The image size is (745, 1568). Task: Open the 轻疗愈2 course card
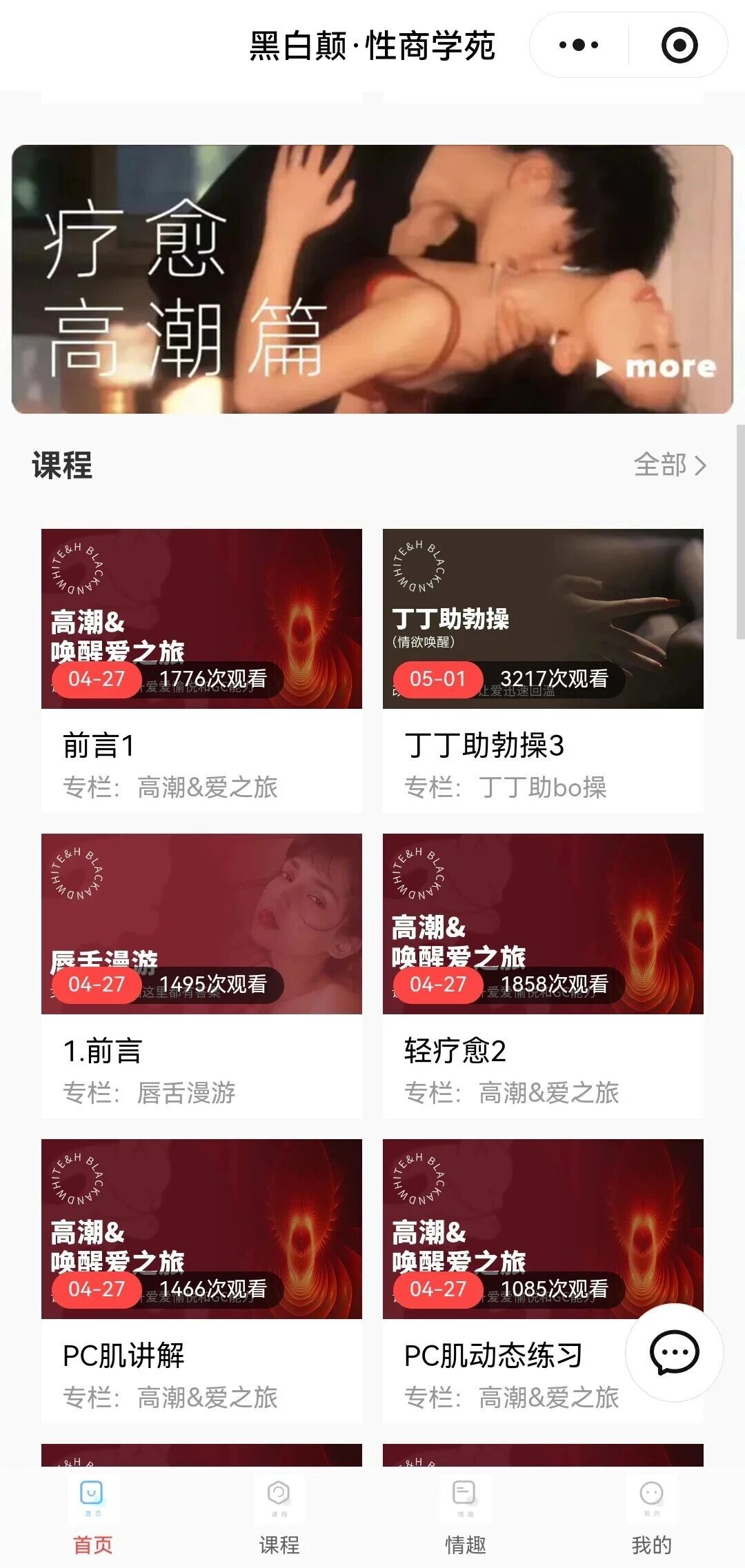pyautogui.click(x=543, y=974)
